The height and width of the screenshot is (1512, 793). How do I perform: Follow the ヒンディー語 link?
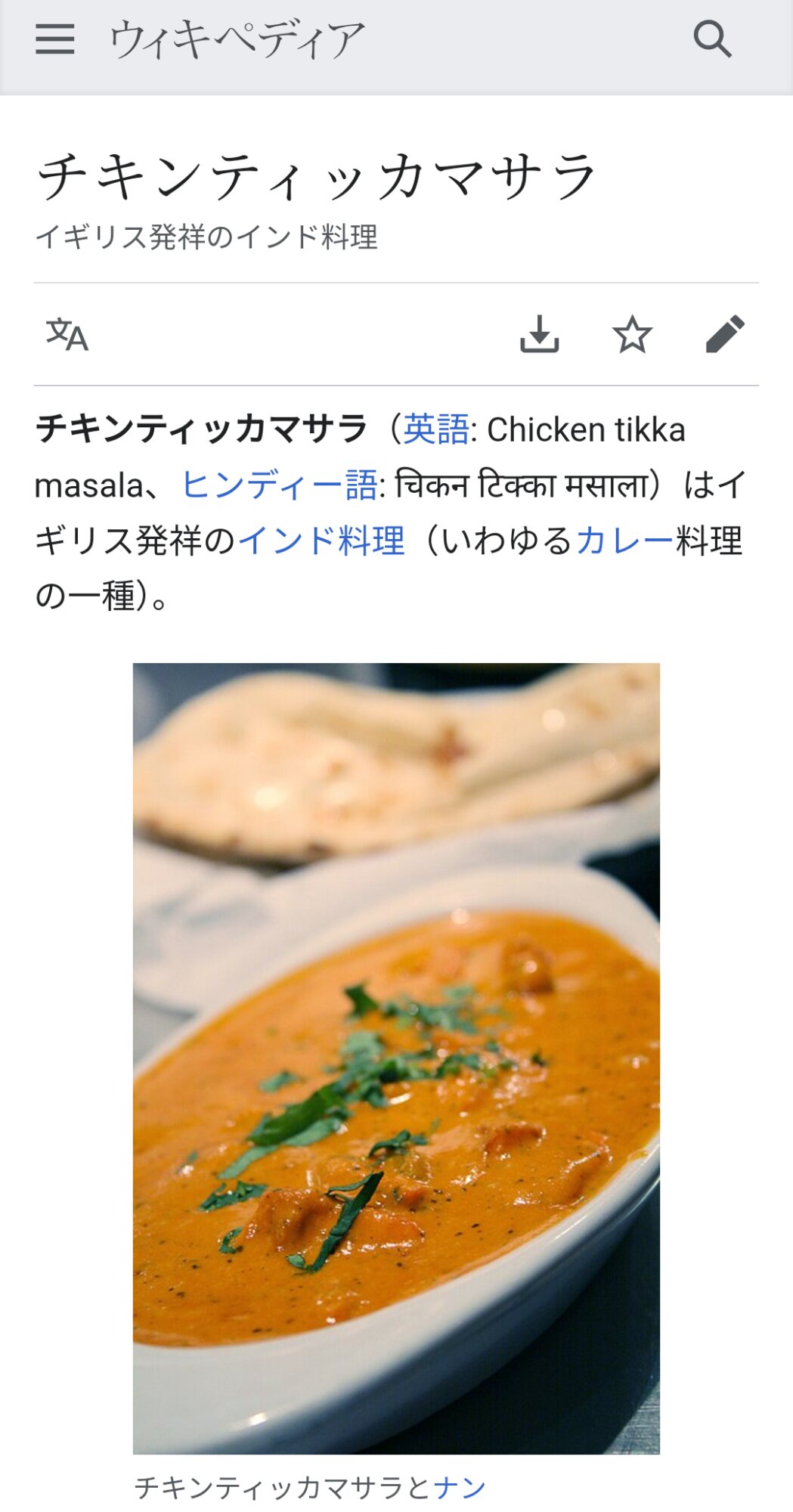(279, 485)
